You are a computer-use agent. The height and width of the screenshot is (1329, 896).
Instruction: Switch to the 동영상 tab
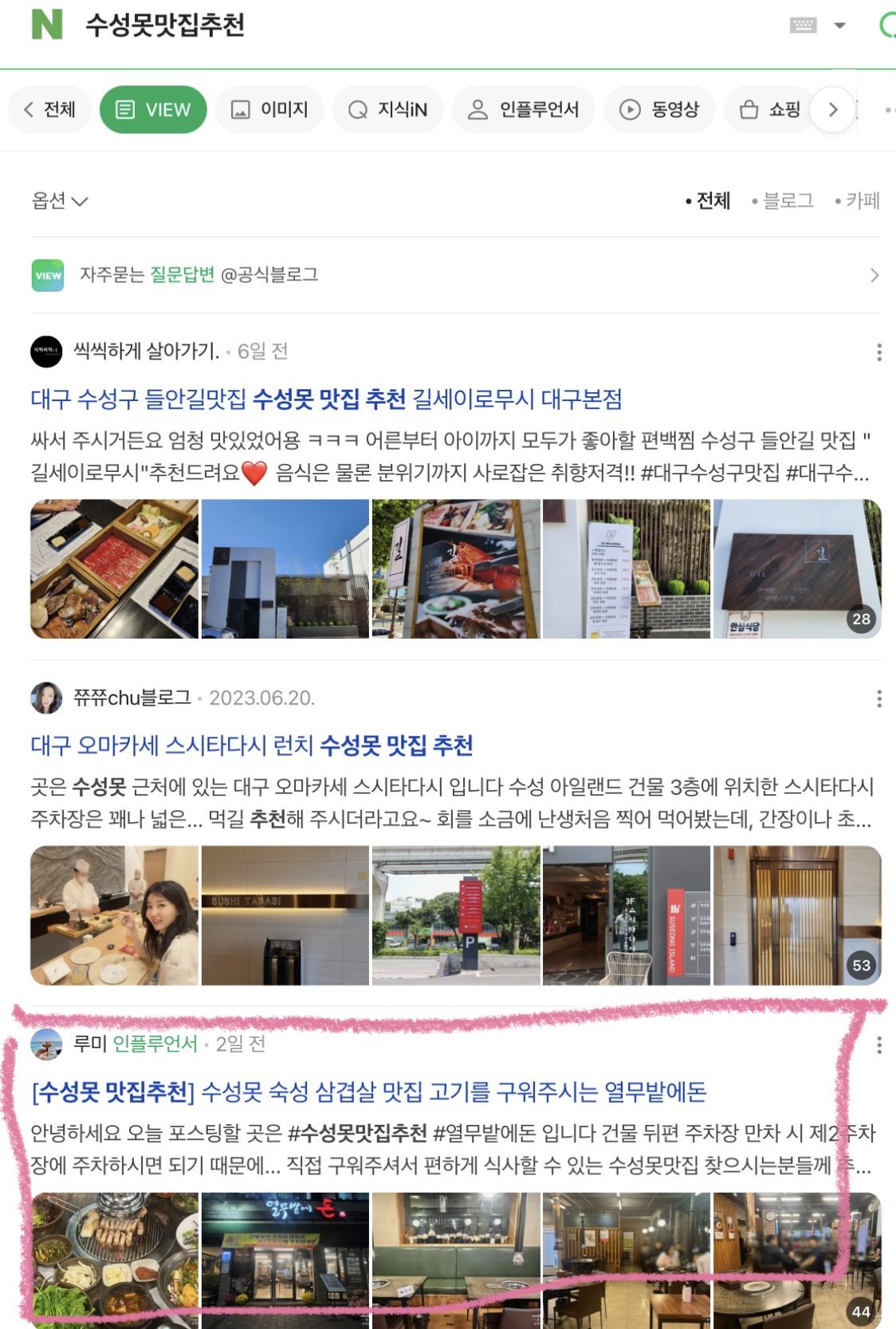click(659, 109)
